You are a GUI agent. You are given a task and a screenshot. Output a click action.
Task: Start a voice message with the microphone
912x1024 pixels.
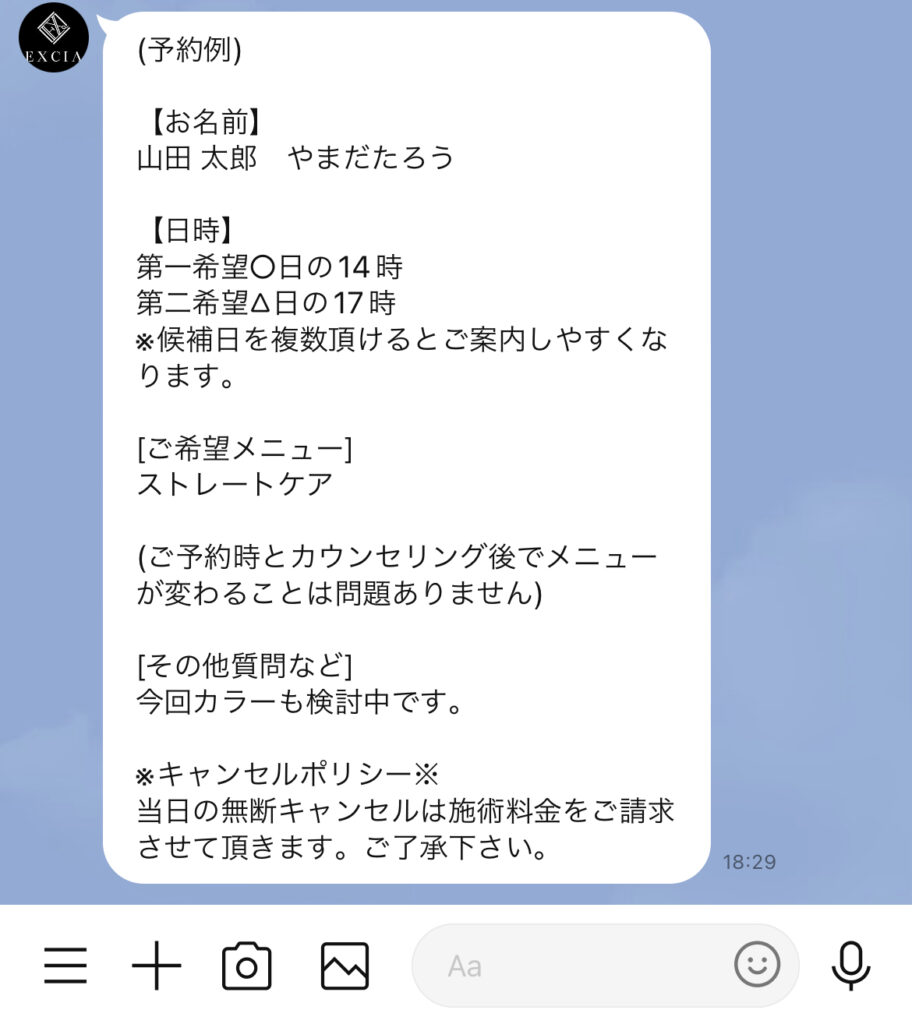pos(851,966)
